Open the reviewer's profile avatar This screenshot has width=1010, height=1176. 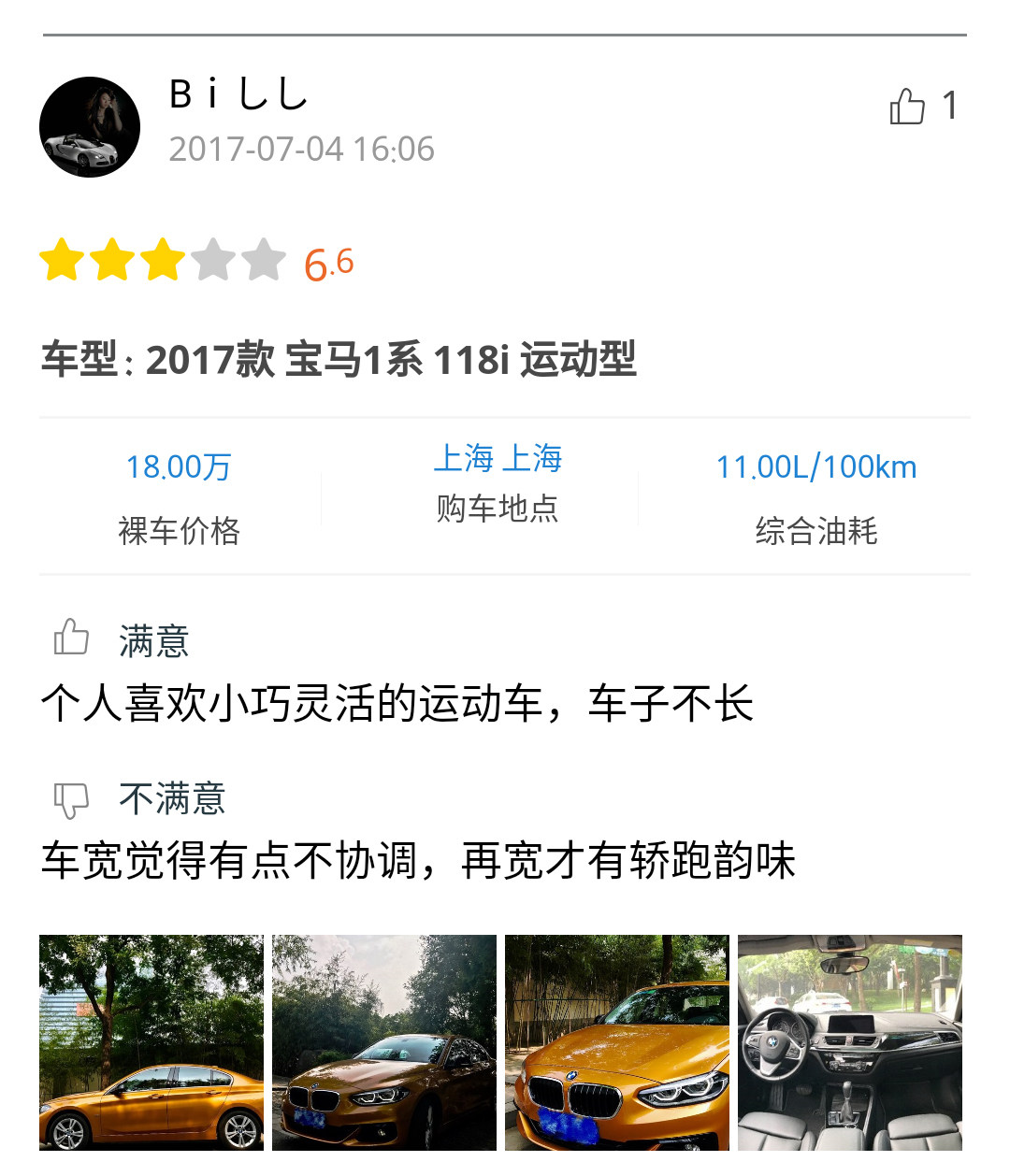click(90, 127)
